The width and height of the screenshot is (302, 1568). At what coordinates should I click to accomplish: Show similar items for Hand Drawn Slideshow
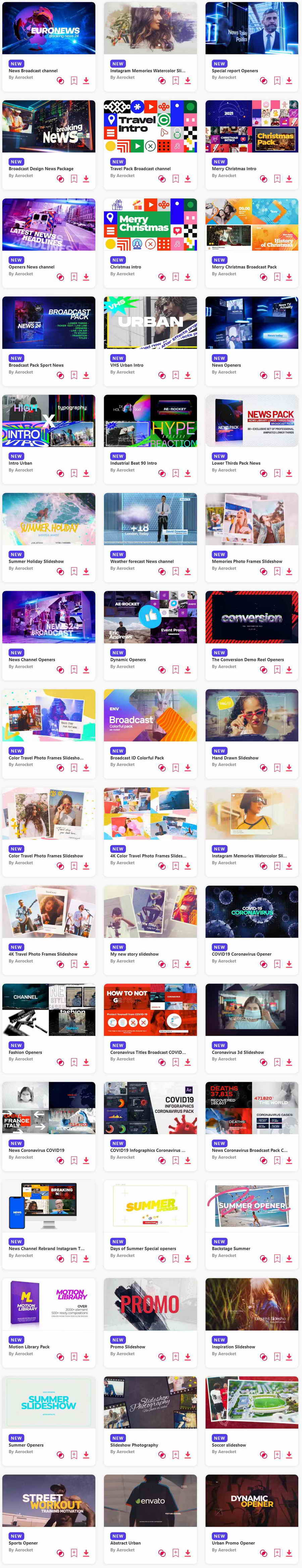[263, 768]
